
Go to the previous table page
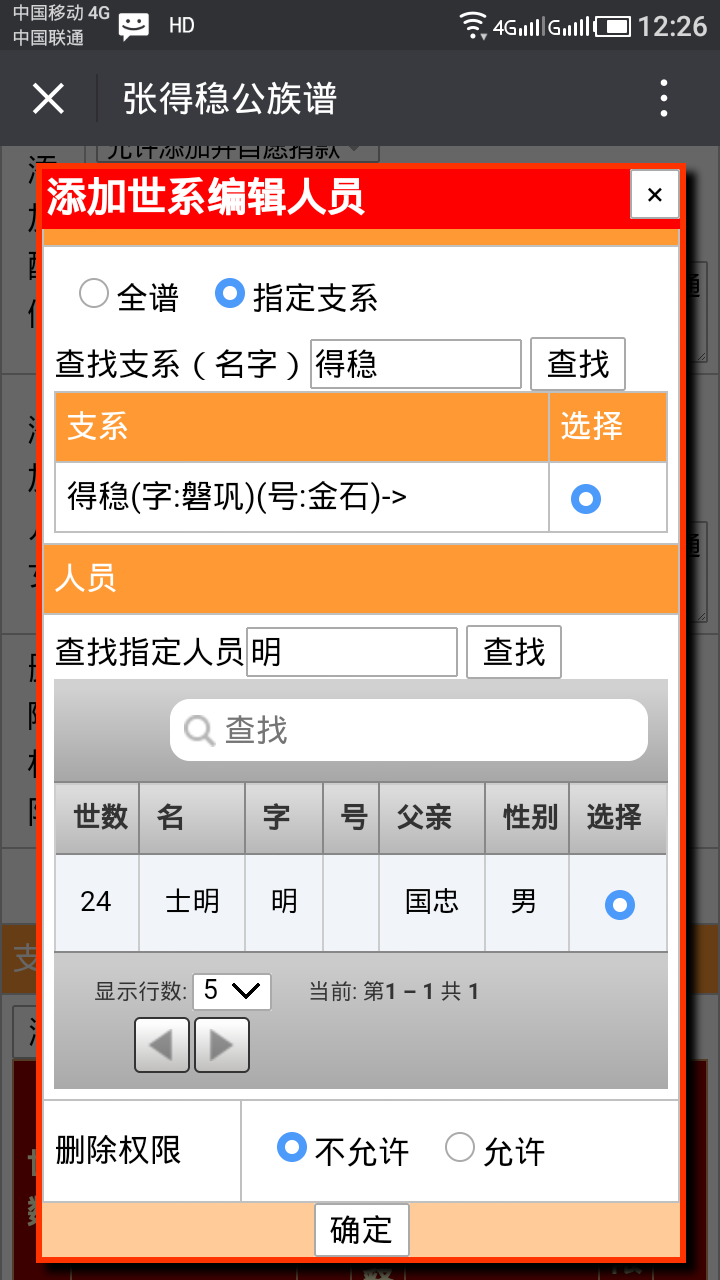tap(161, 1045)
